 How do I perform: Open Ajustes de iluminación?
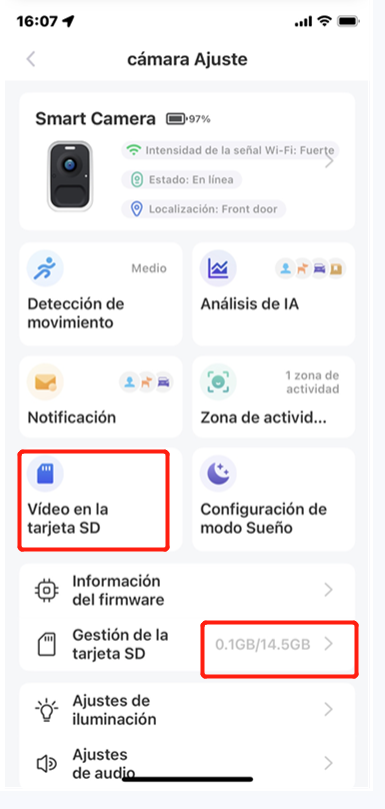coord(187,710)
